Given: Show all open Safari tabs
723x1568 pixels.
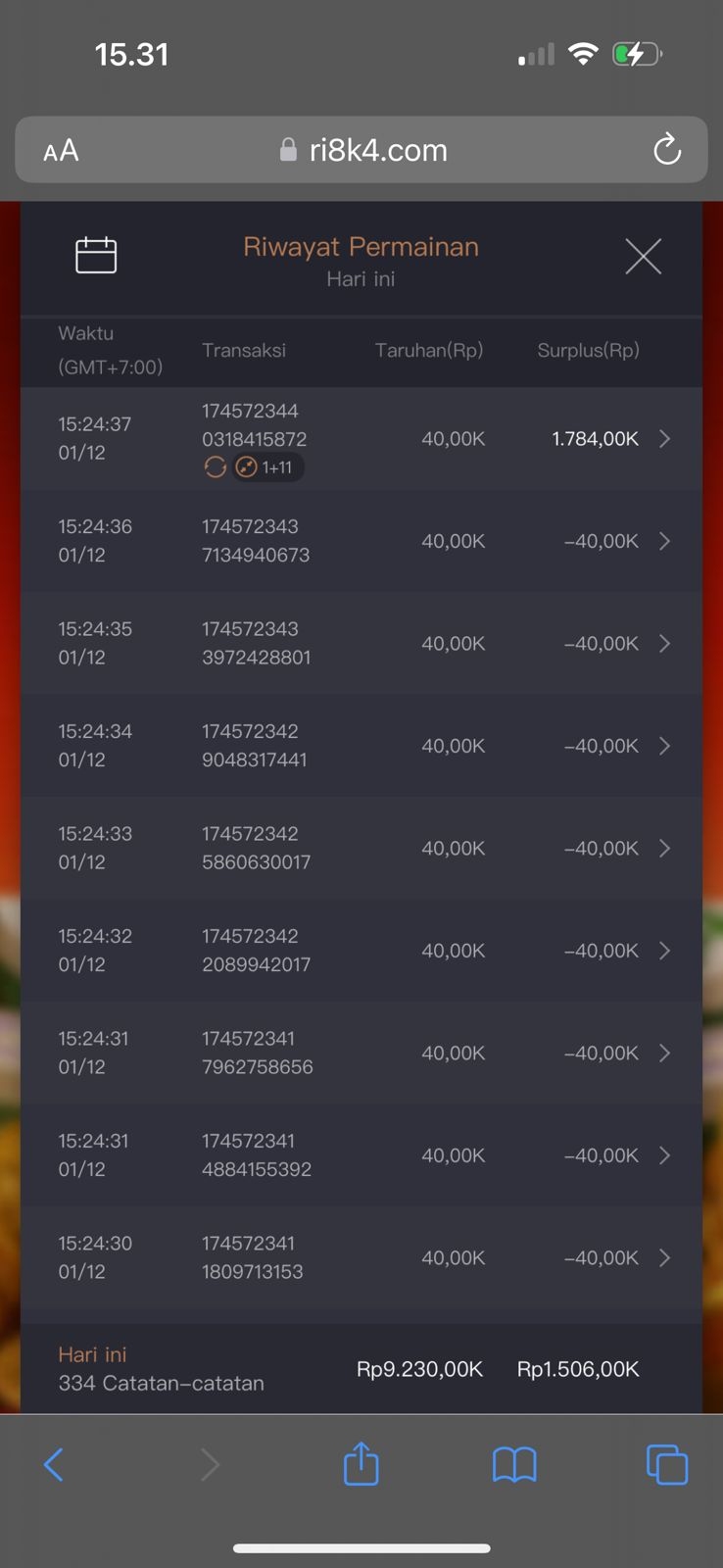Looking at the screenshot, I should pos(667,1465).
